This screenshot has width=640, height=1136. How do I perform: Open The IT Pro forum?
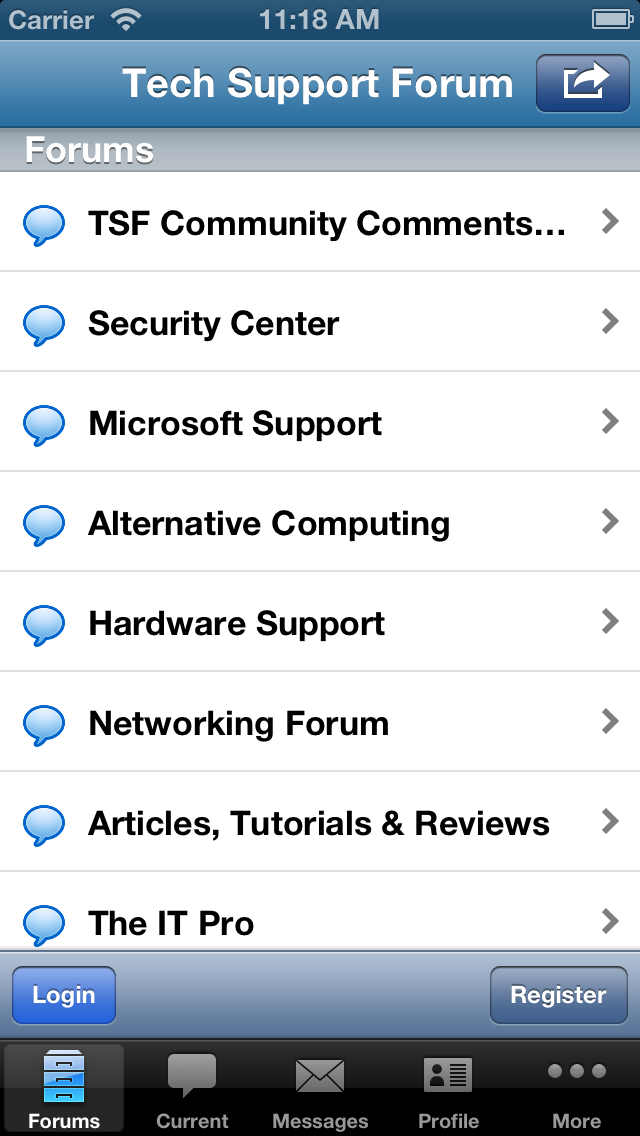coord(320,911)
